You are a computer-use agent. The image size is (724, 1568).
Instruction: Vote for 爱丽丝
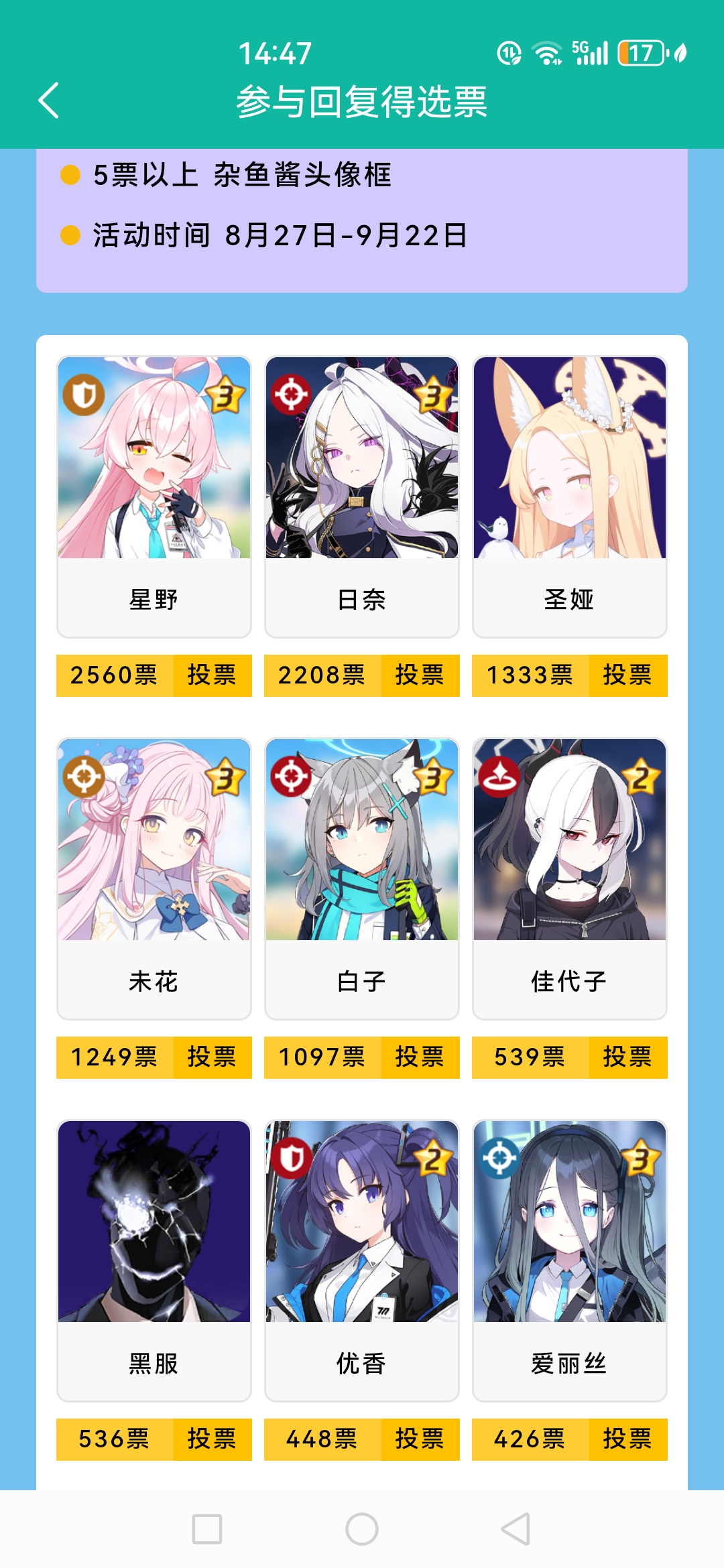pos(627,1439)
